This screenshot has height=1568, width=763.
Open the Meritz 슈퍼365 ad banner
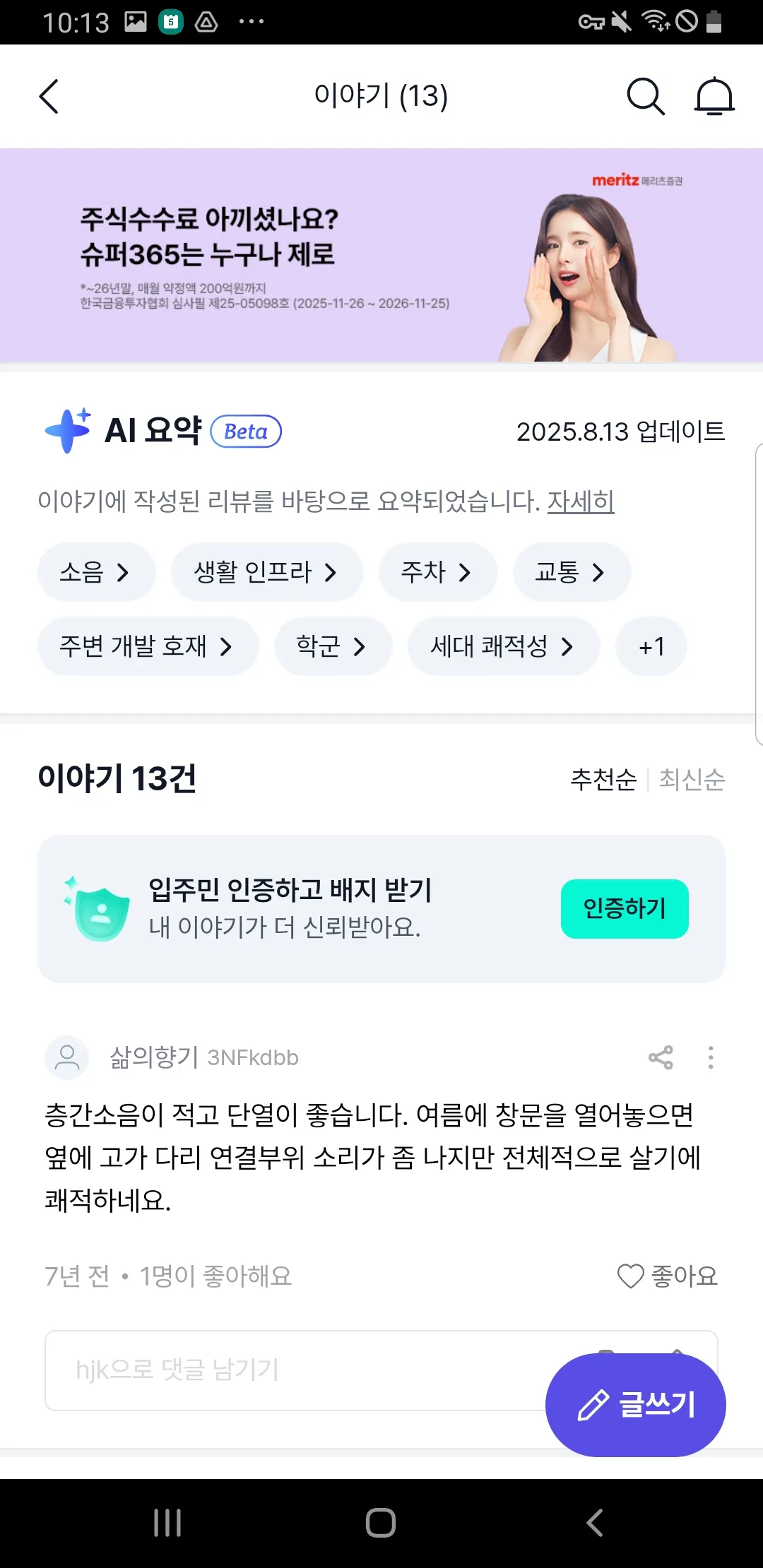click(x=381, y=256)
